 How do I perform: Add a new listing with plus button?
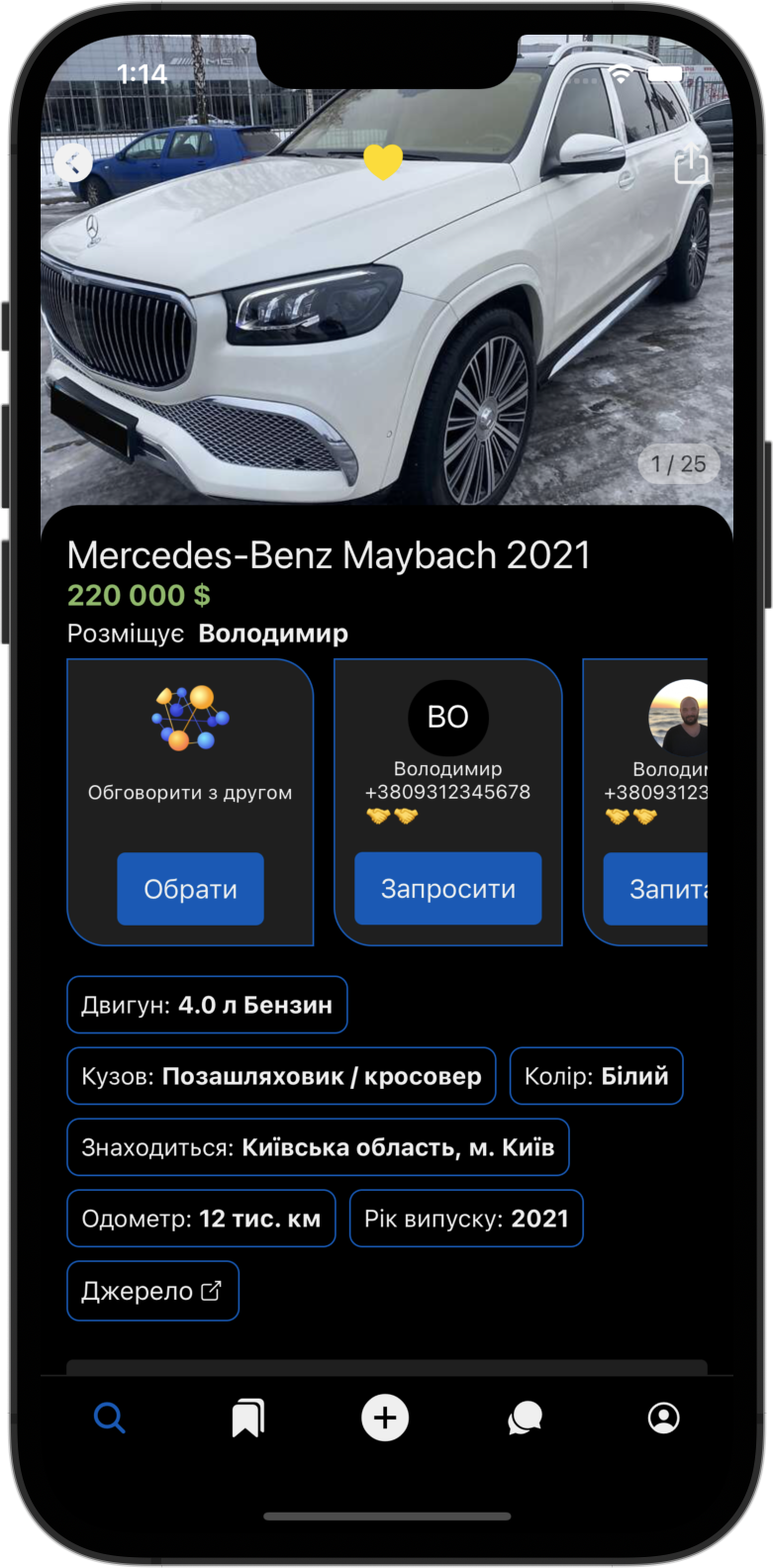pyautogui.click(x=385, y=1419)
